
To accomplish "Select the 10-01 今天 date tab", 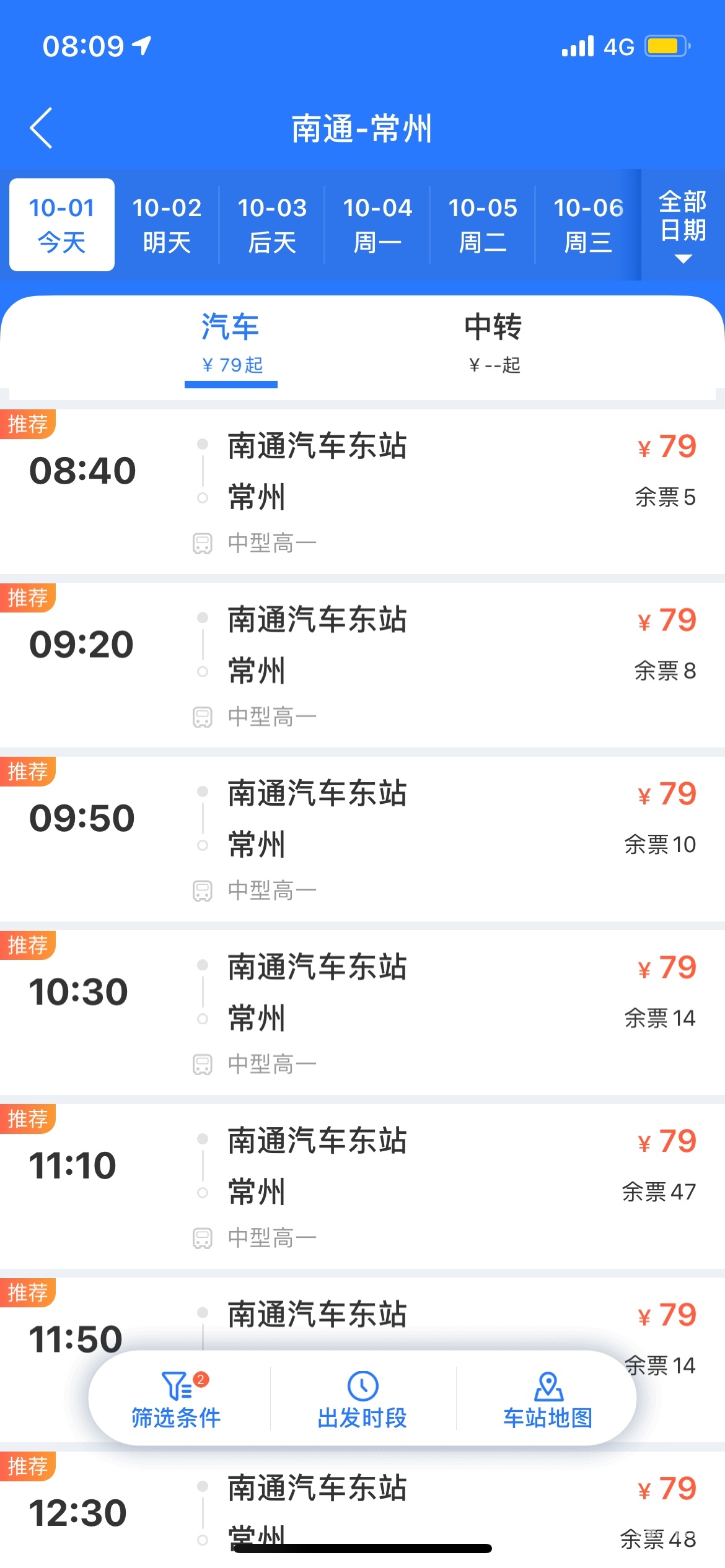I will [x=62, y=225].
